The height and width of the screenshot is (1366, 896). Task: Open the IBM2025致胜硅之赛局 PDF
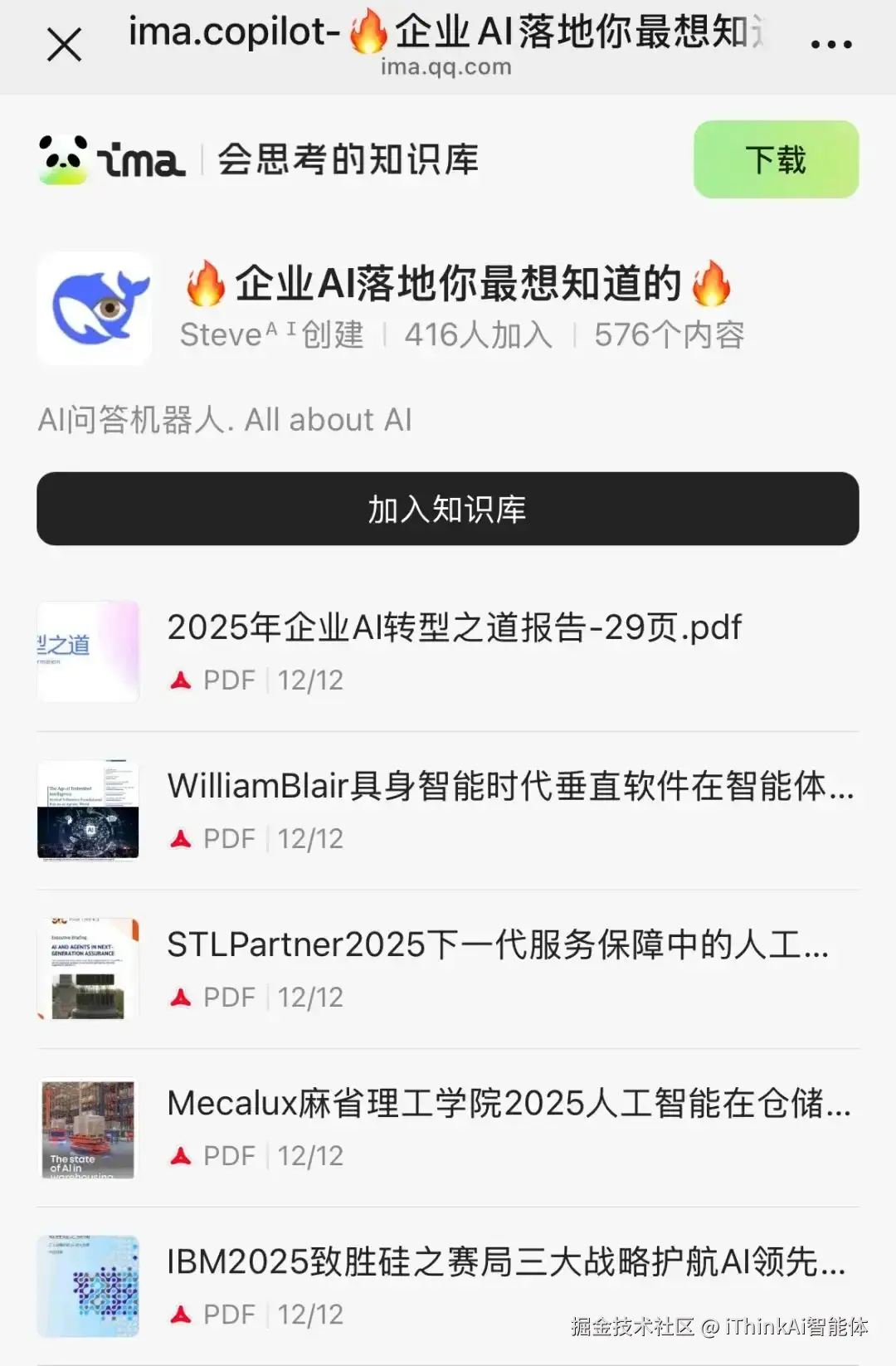pyautogui.click(x=505, y=1262)
